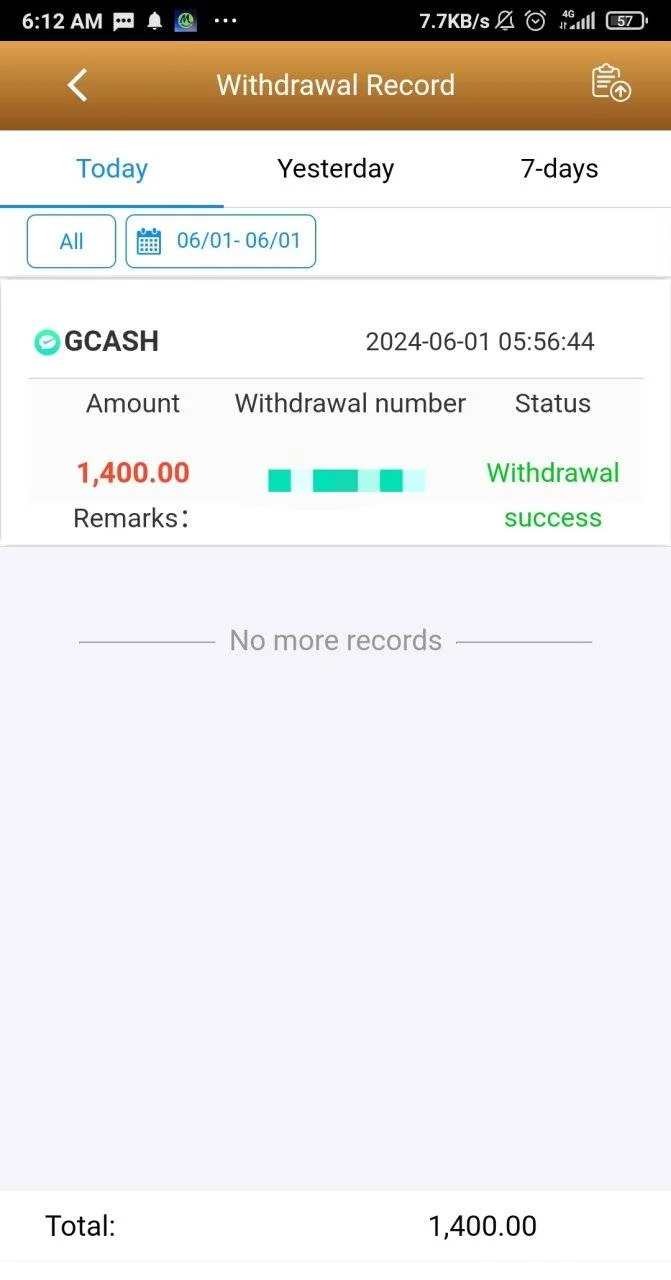Tap the All filter button
Screen dimensions: 671x1280
71,241
